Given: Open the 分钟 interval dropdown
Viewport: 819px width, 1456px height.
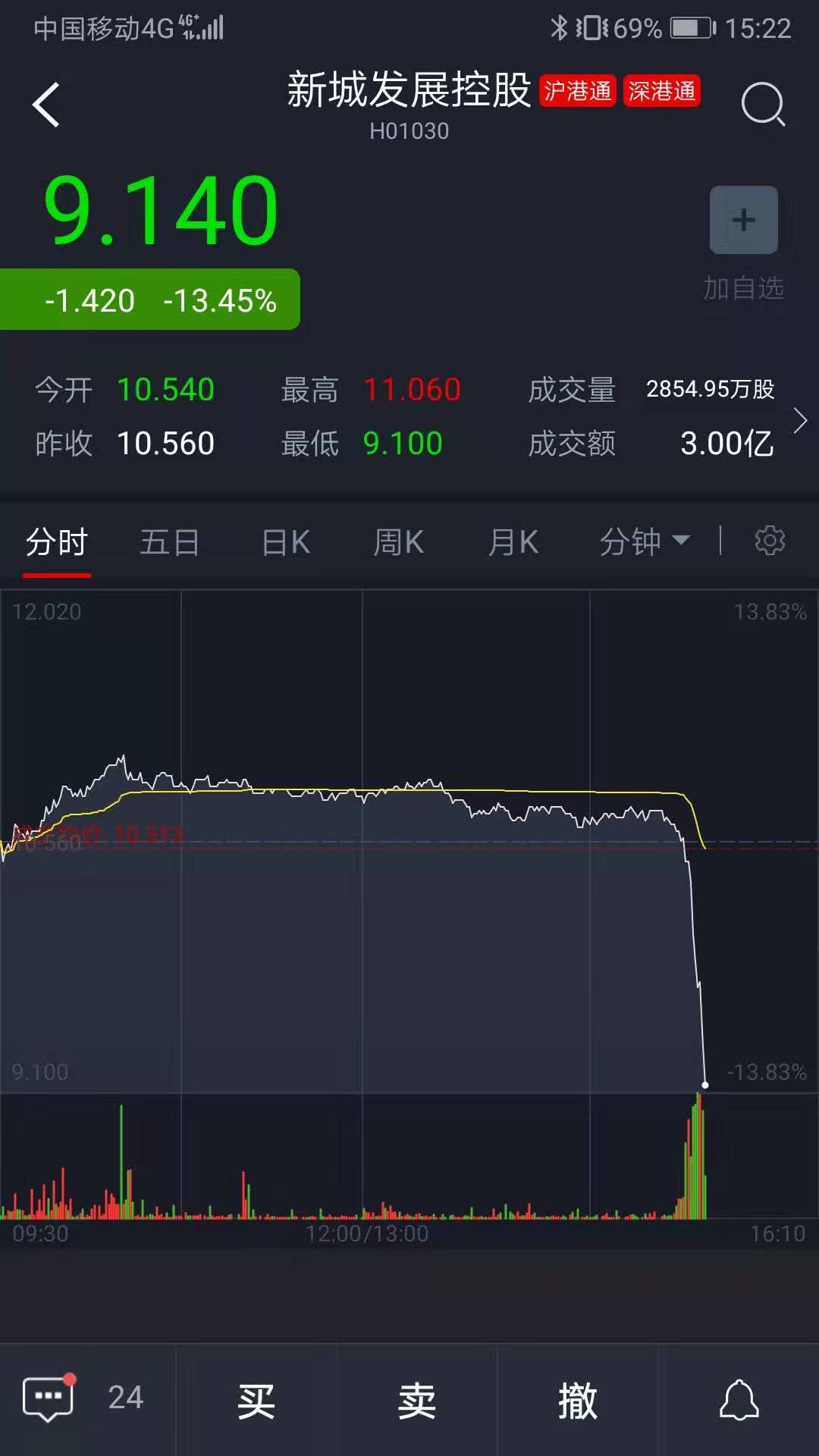Looking at the screenshot, I should (645, 542).
